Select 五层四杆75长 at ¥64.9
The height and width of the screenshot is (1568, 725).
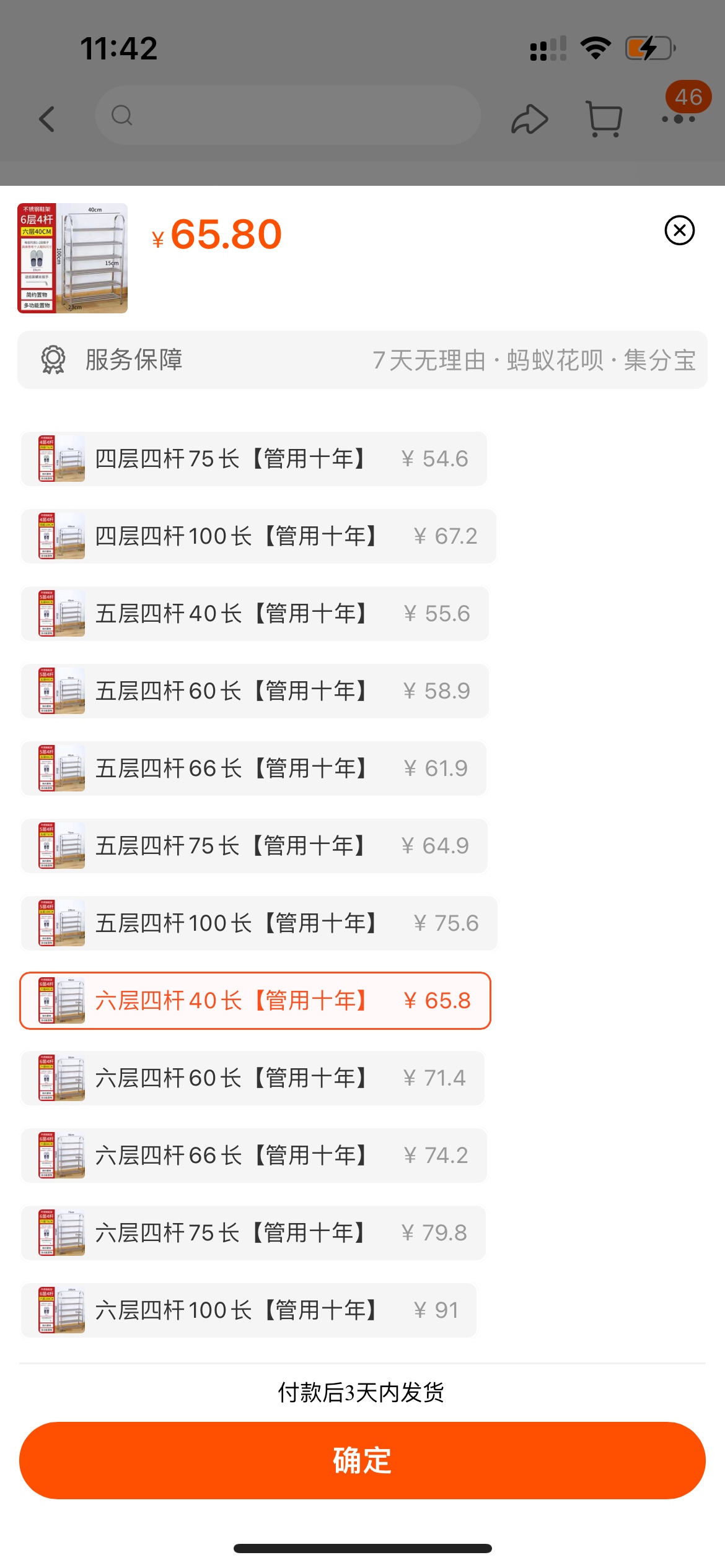tap(254, 846)
